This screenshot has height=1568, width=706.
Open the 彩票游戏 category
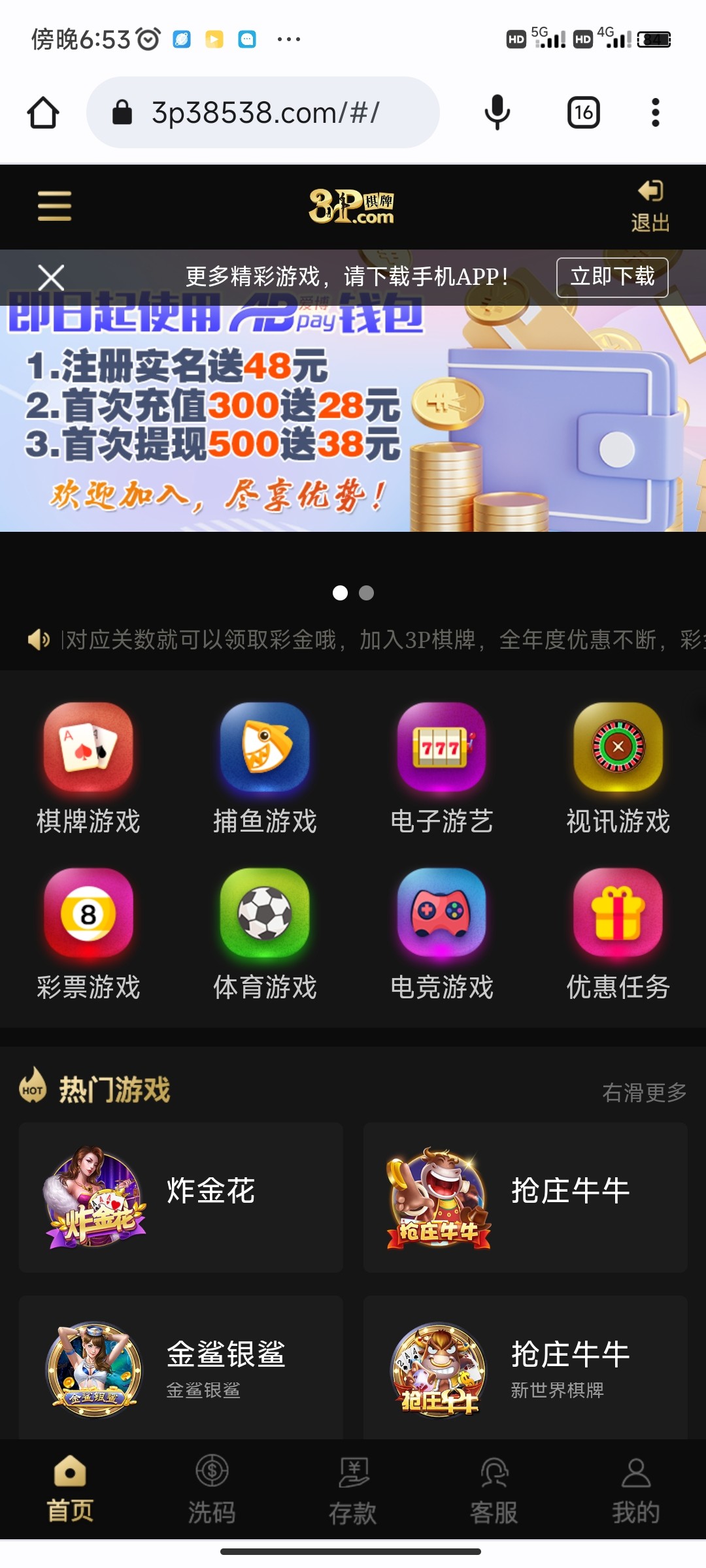tap(88, 934)
